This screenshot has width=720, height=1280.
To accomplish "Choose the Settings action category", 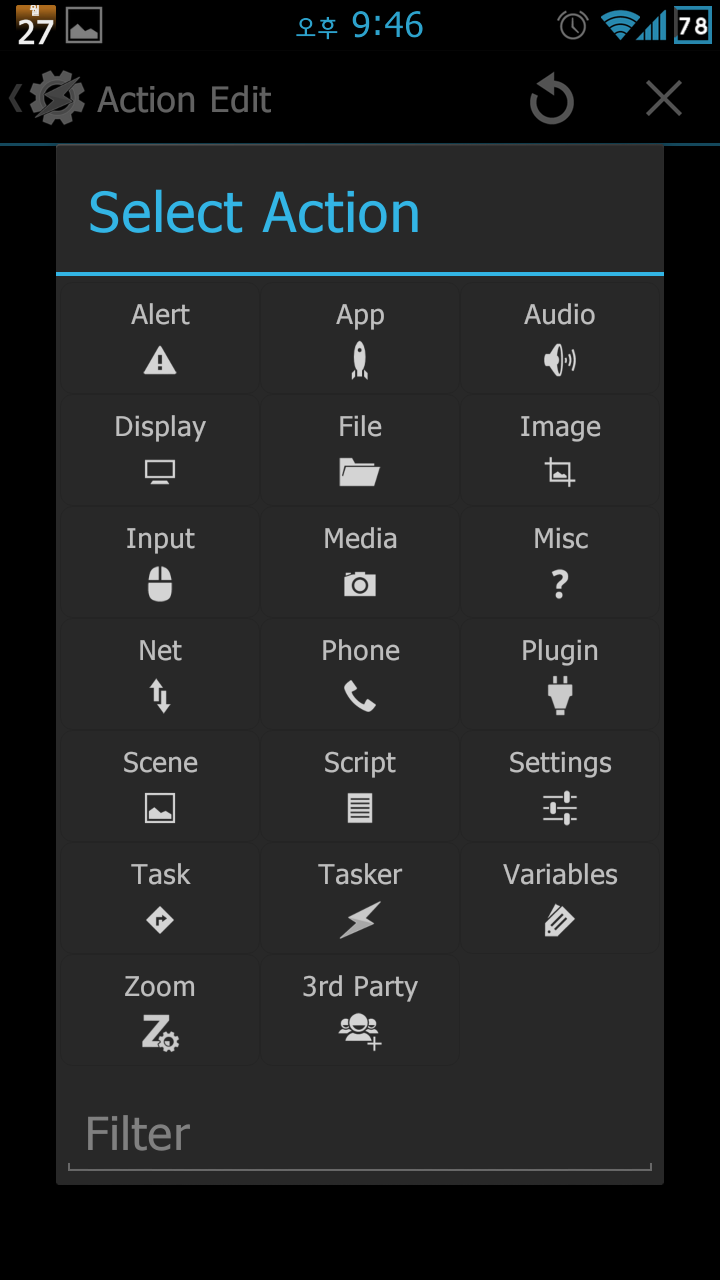I will pos(560,787).
